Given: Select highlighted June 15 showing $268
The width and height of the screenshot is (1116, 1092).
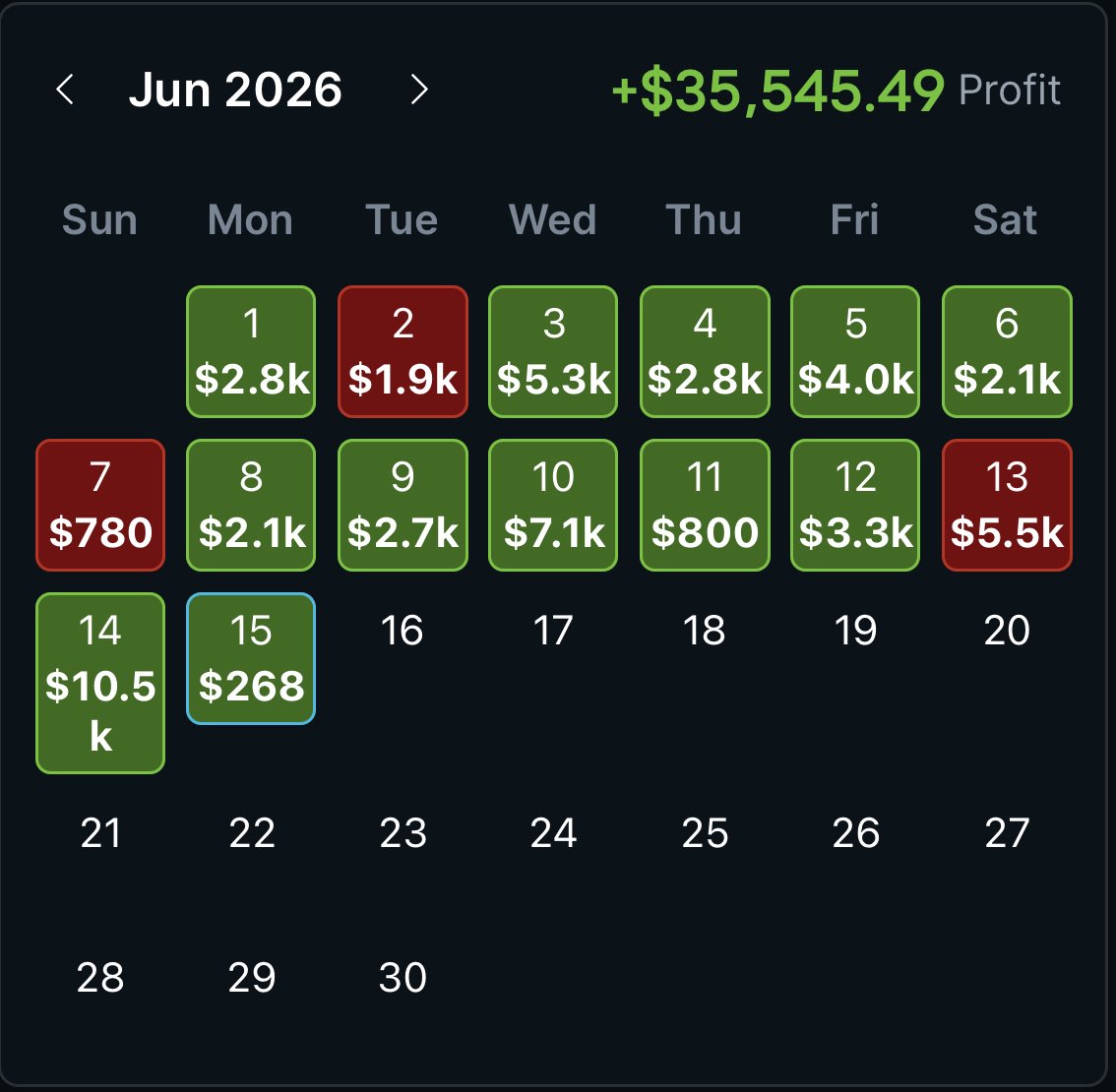Looking at the screenshot, I should [251, 659].
